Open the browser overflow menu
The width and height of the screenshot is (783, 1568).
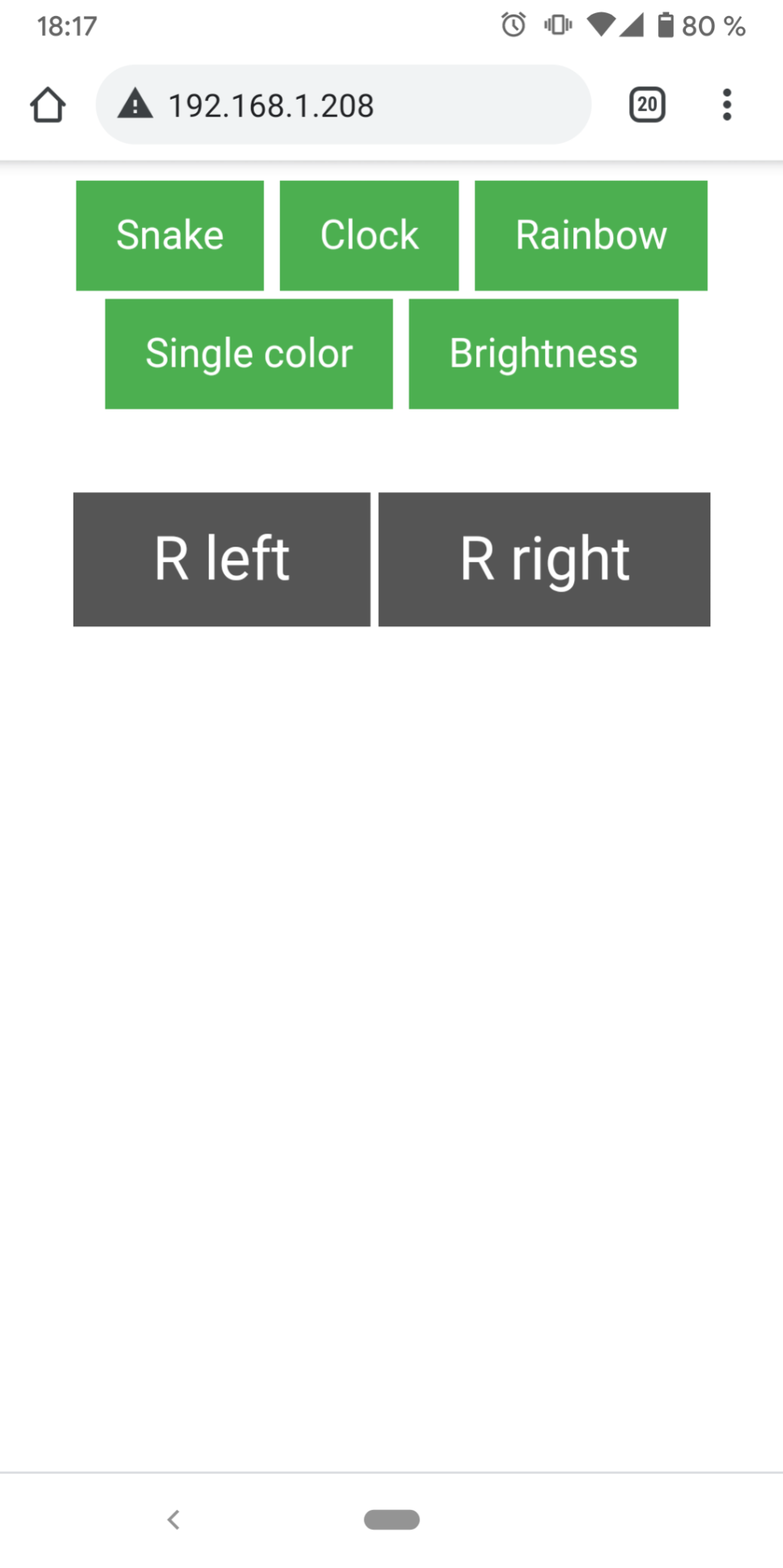pos(726,105)
